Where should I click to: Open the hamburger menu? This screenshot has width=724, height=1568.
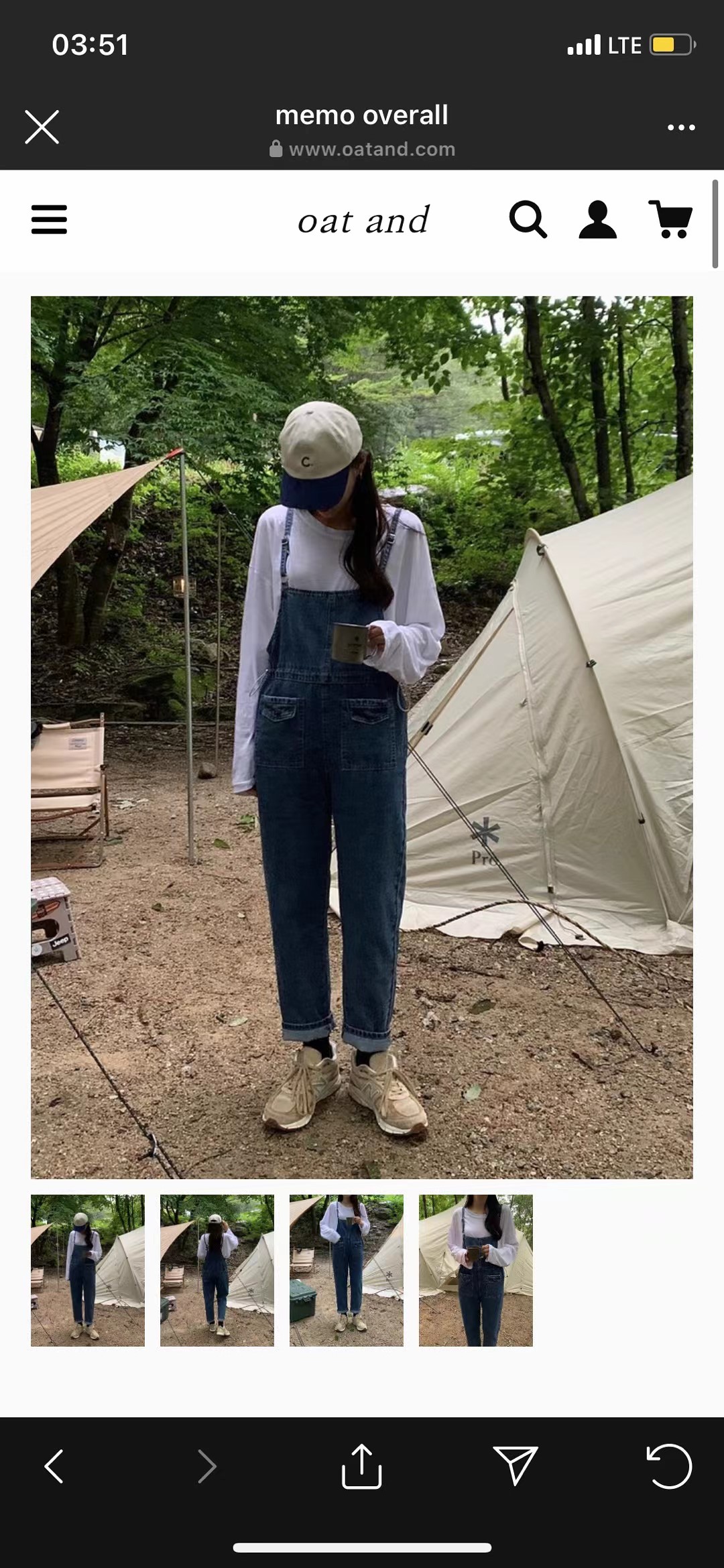pyautogui.click(x=49, y=220)
